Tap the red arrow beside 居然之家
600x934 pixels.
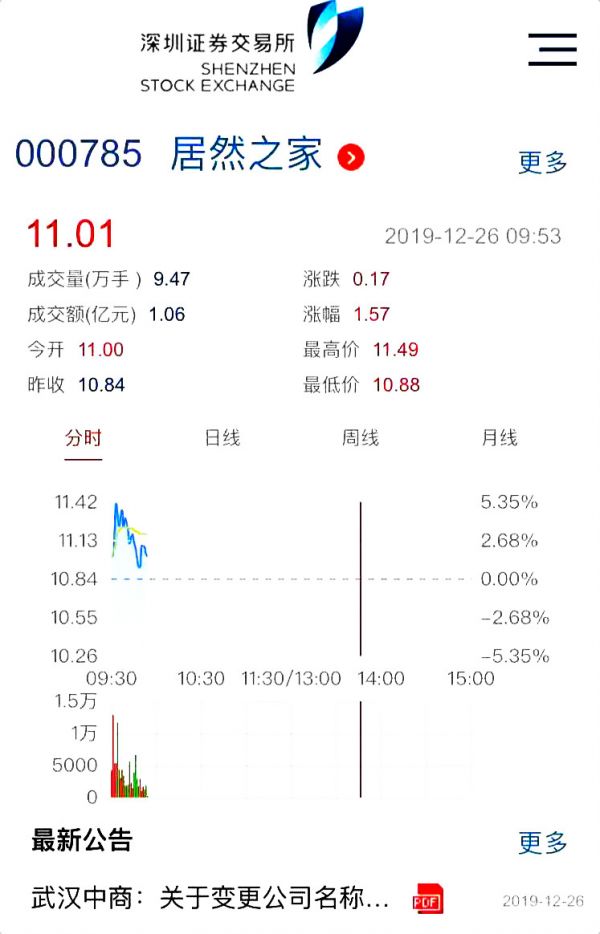(350, 157)
